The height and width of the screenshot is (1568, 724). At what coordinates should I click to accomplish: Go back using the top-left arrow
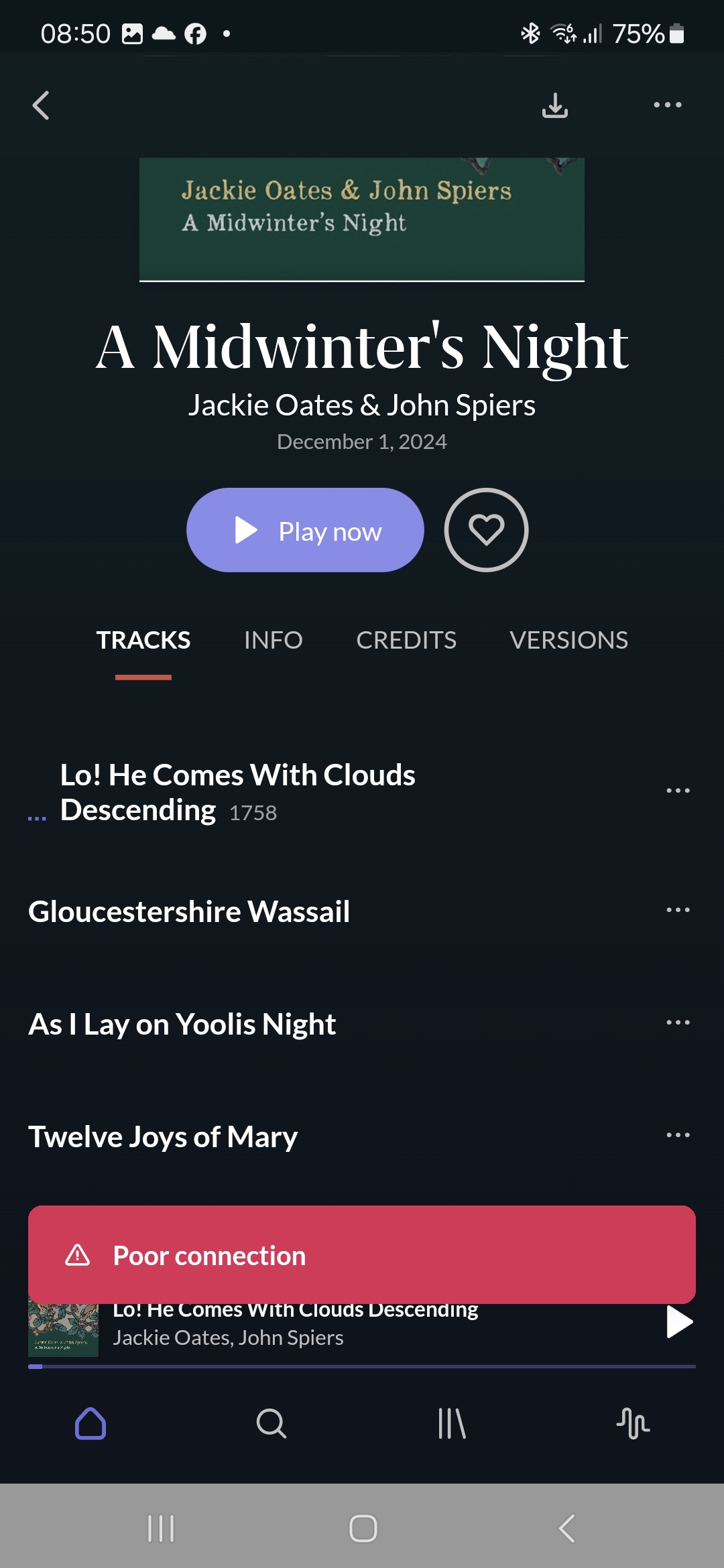pyautogui.click(x=42, y=105)
